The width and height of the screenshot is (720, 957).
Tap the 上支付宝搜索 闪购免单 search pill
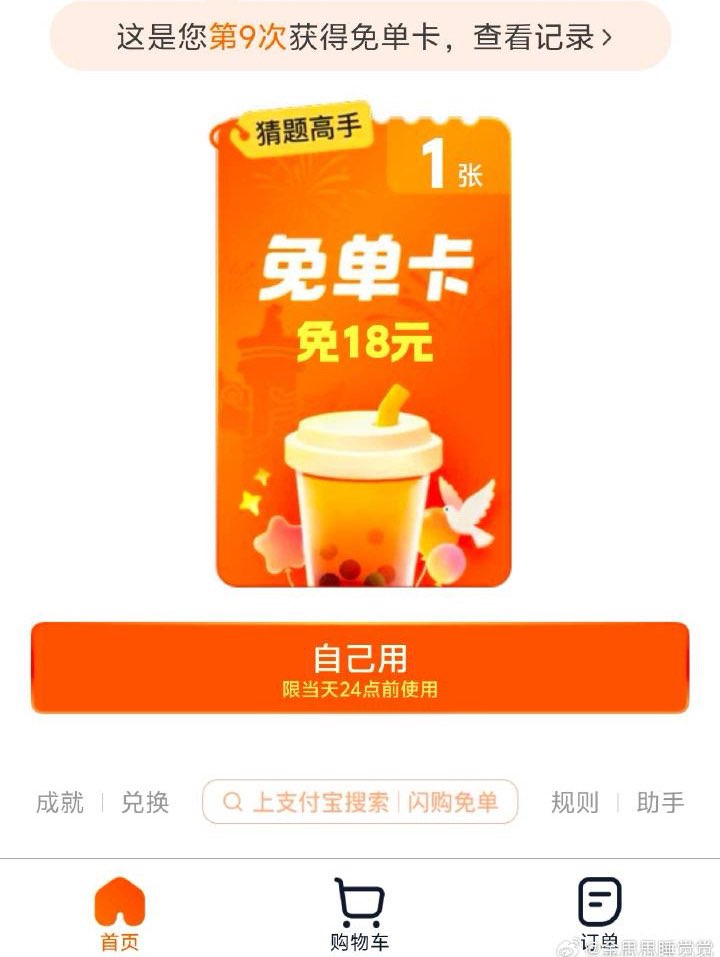[360, 802]
